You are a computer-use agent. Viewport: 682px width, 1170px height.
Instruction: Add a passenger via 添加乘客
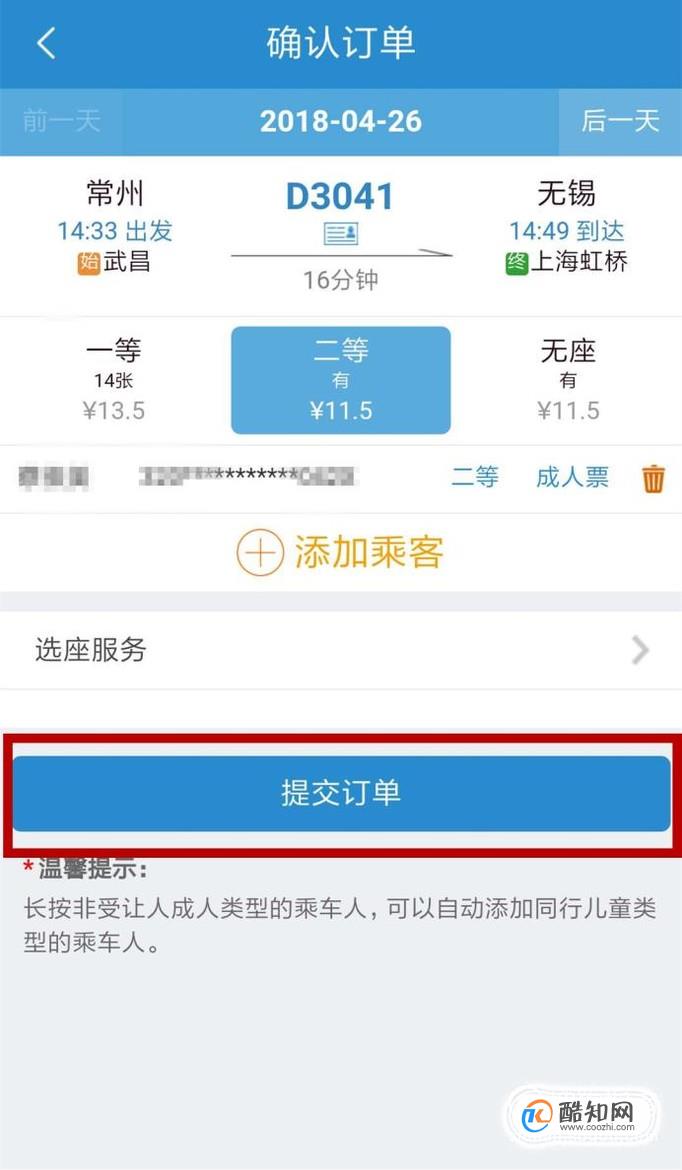click(341, 553)
